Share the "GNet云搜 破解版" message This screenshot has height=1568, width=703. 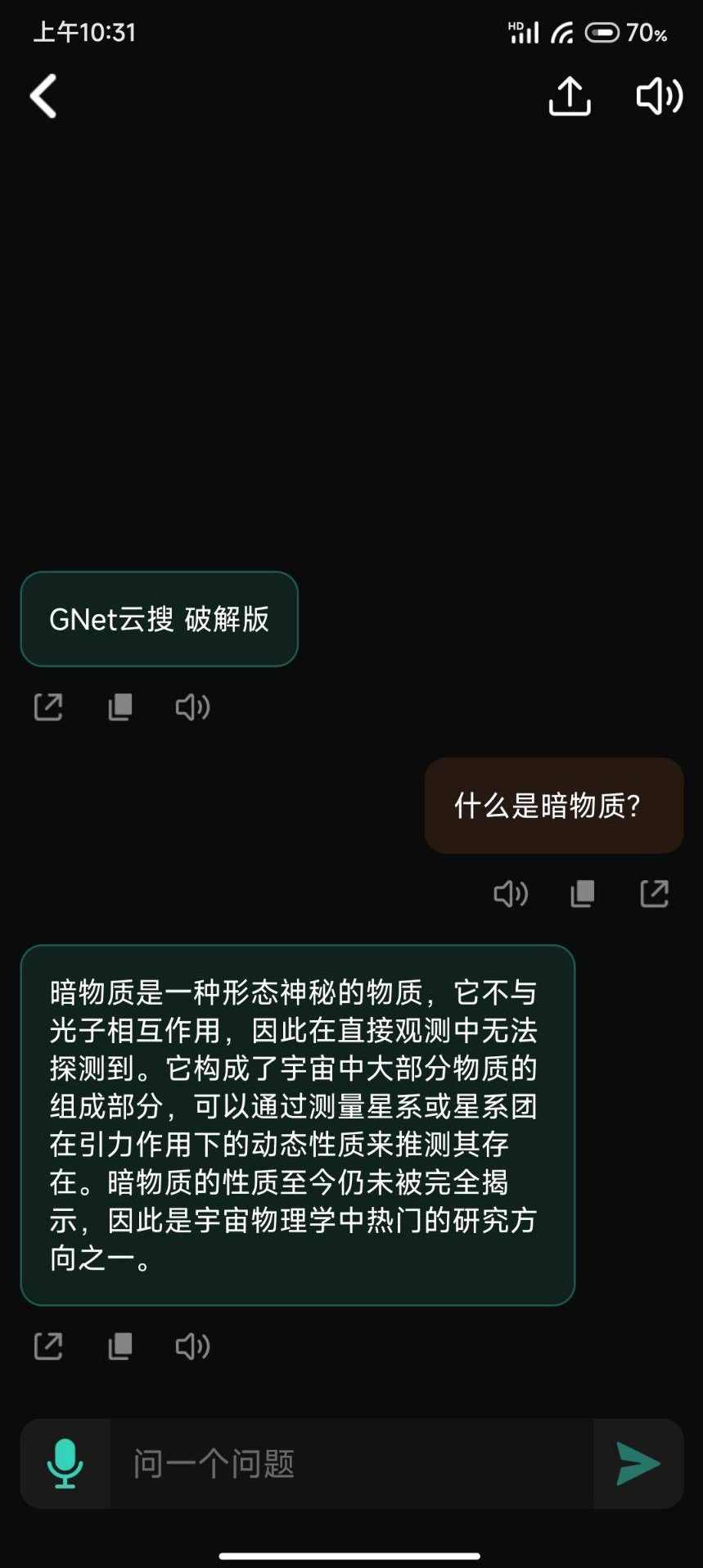pos(47,706)
